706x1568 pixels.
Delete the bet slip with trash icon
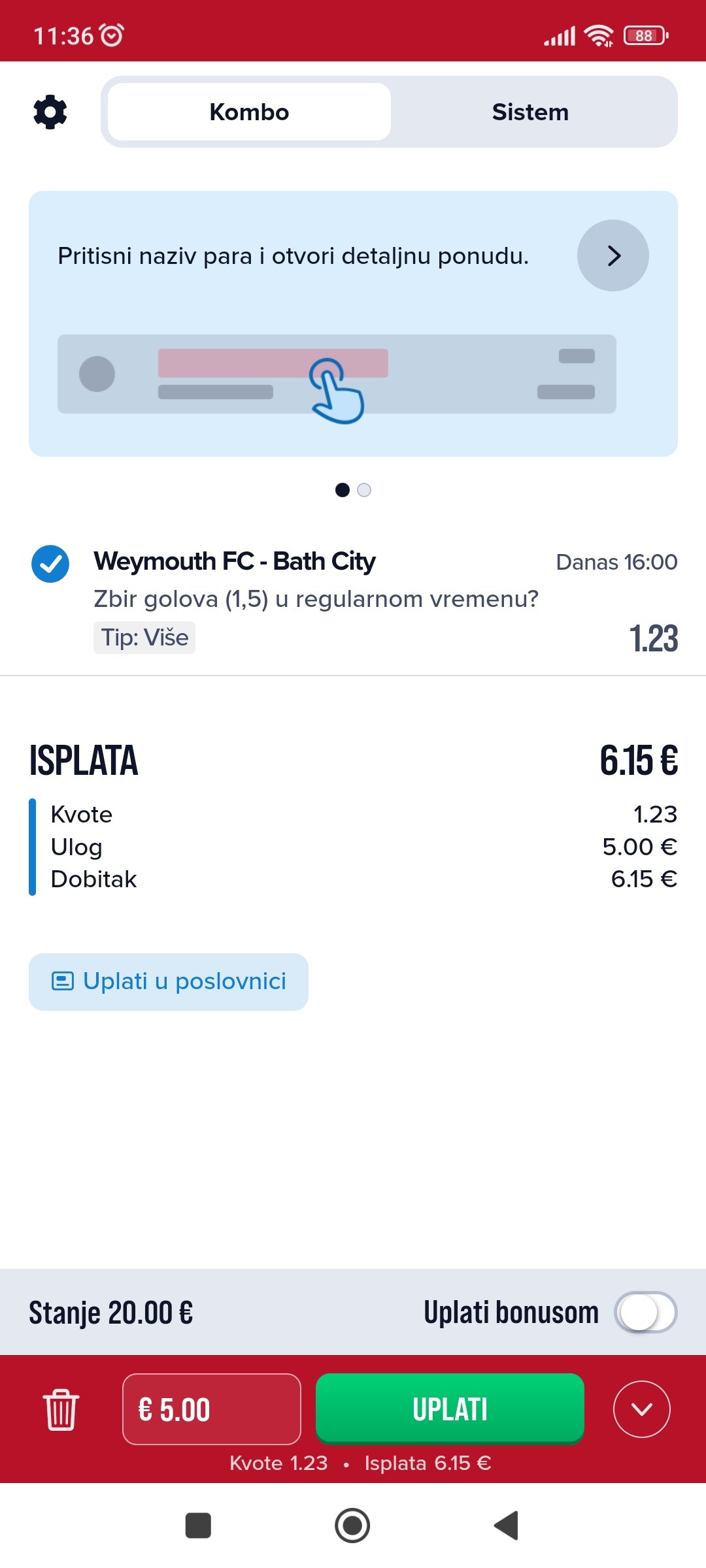tap(61, 1409)
